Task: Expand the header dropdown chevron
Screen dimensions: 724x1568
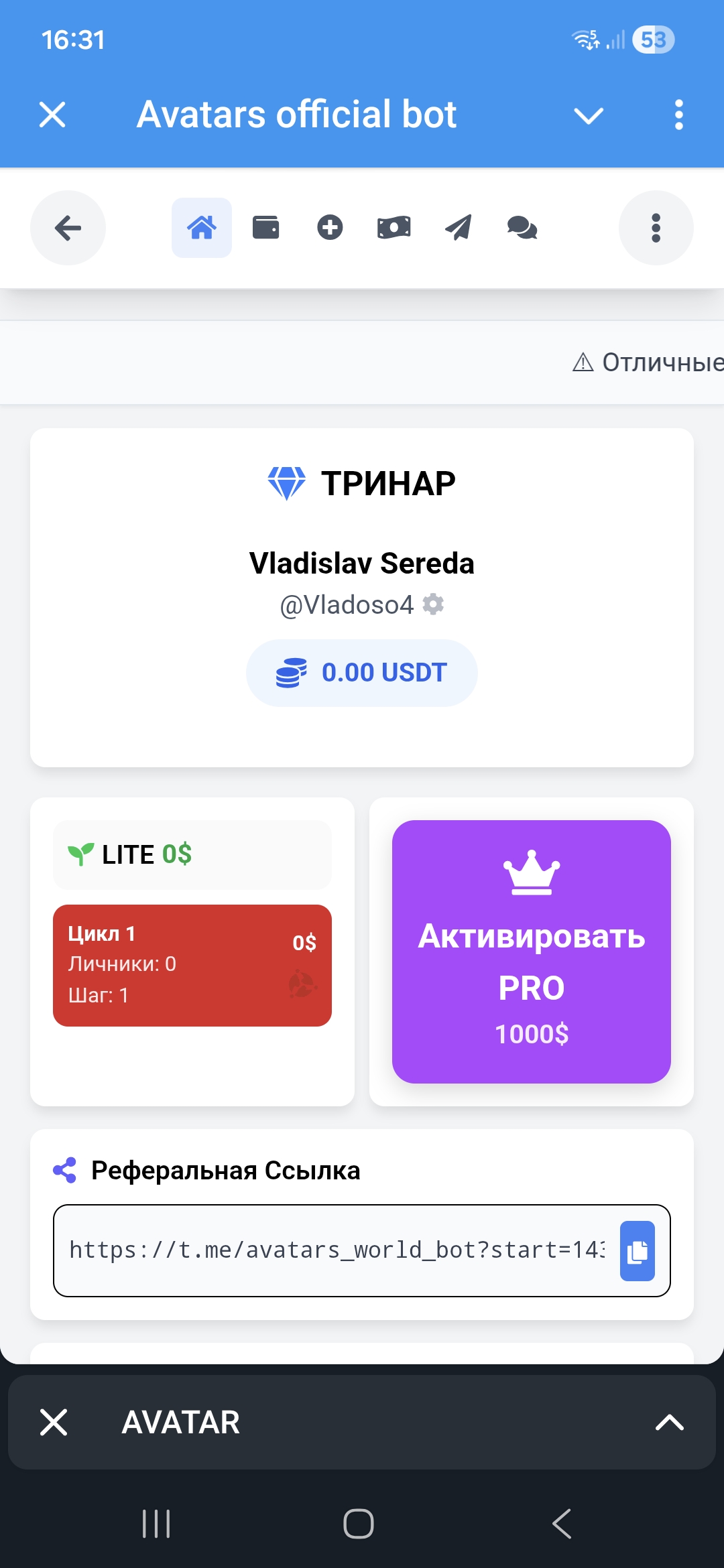Action: 589,116
